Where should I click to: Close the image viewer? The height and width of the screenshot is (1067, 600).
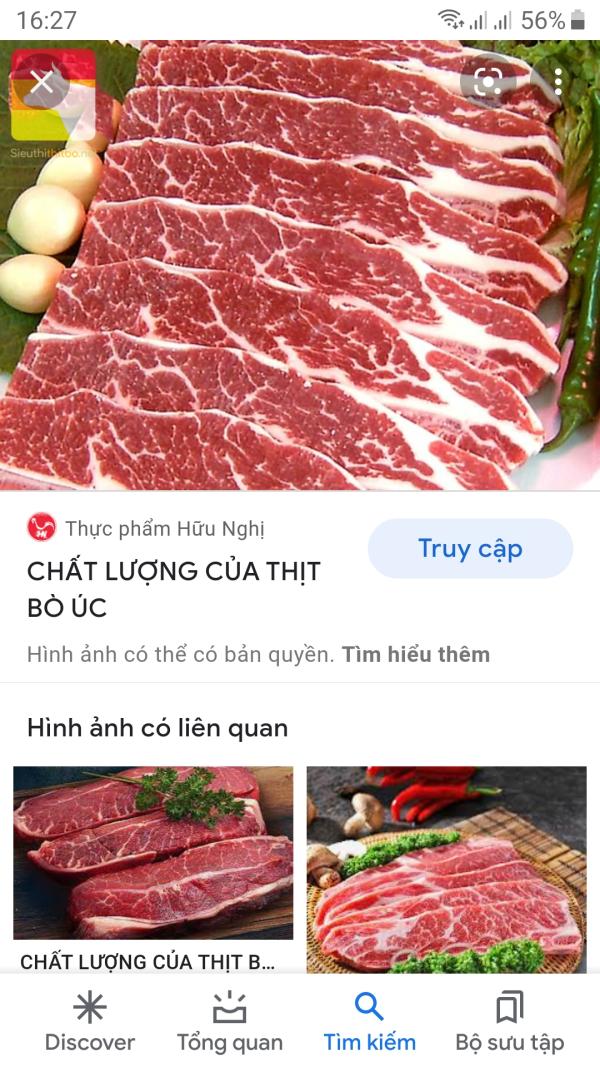click(x=42, y=82)
